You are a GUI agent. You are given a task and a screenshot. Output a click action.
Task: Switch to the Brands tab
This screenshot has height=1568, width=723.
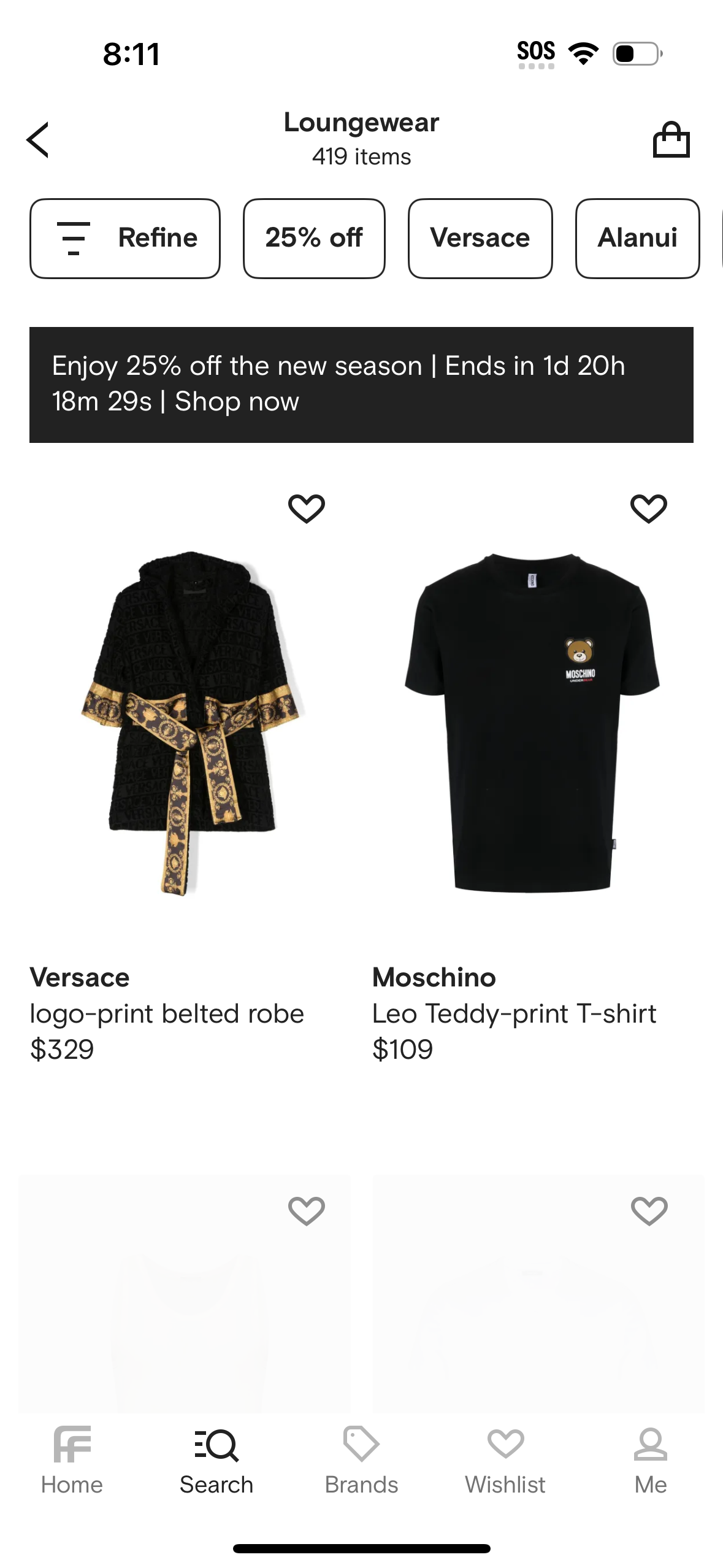point(361,1460)
